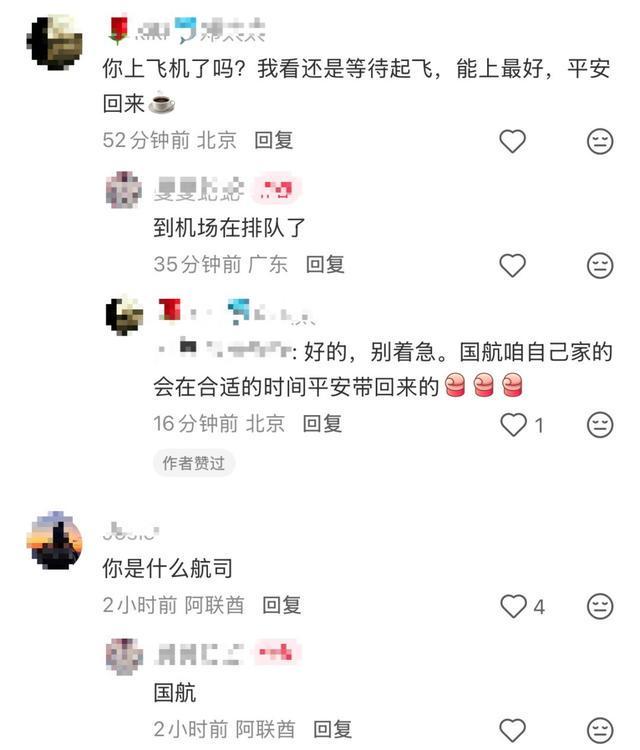Reply to the 16分钟前 北京 comment
The width and height of the screenshot is (640, 750).
pyautogui.click(x=323, y=424)
